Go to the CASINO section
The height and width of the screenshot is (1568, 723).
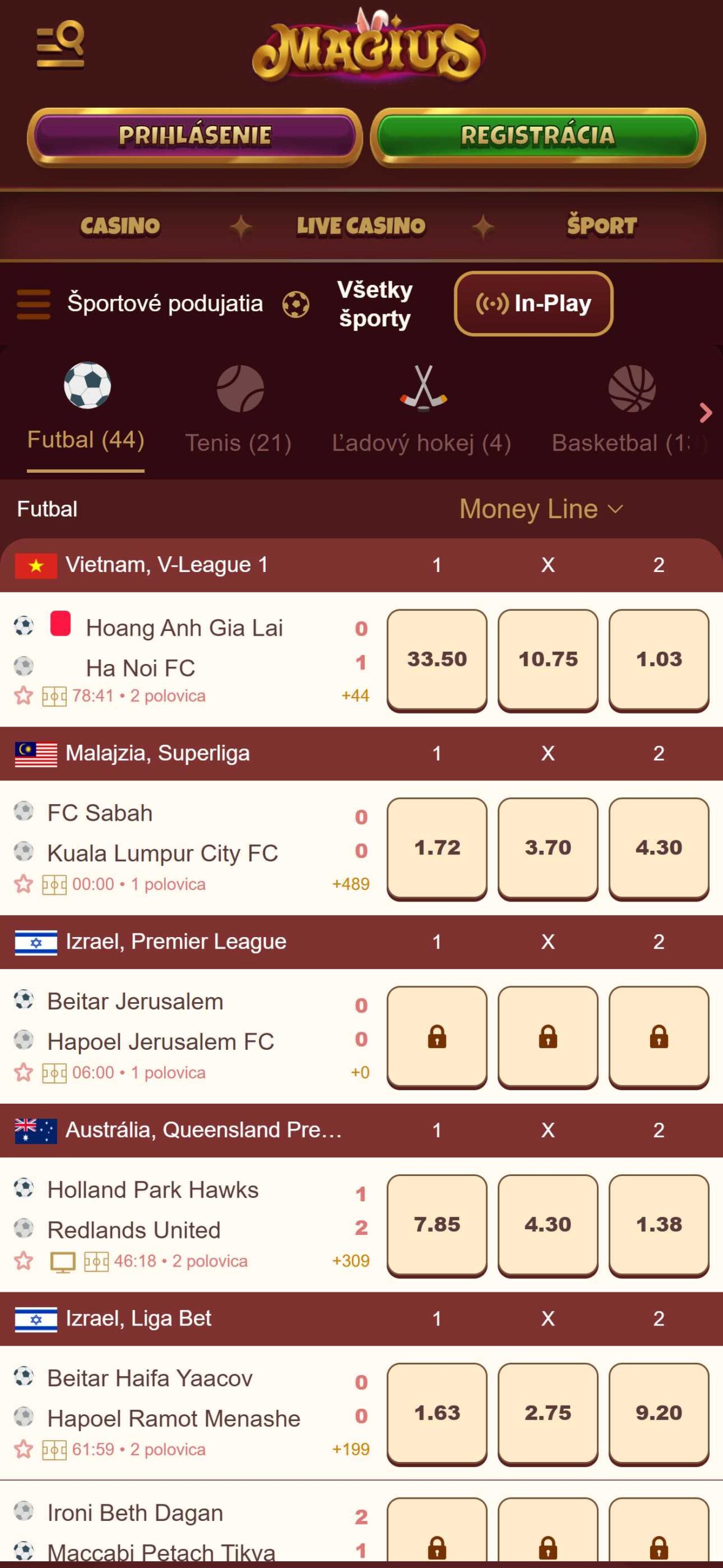(x=120, y=226)
